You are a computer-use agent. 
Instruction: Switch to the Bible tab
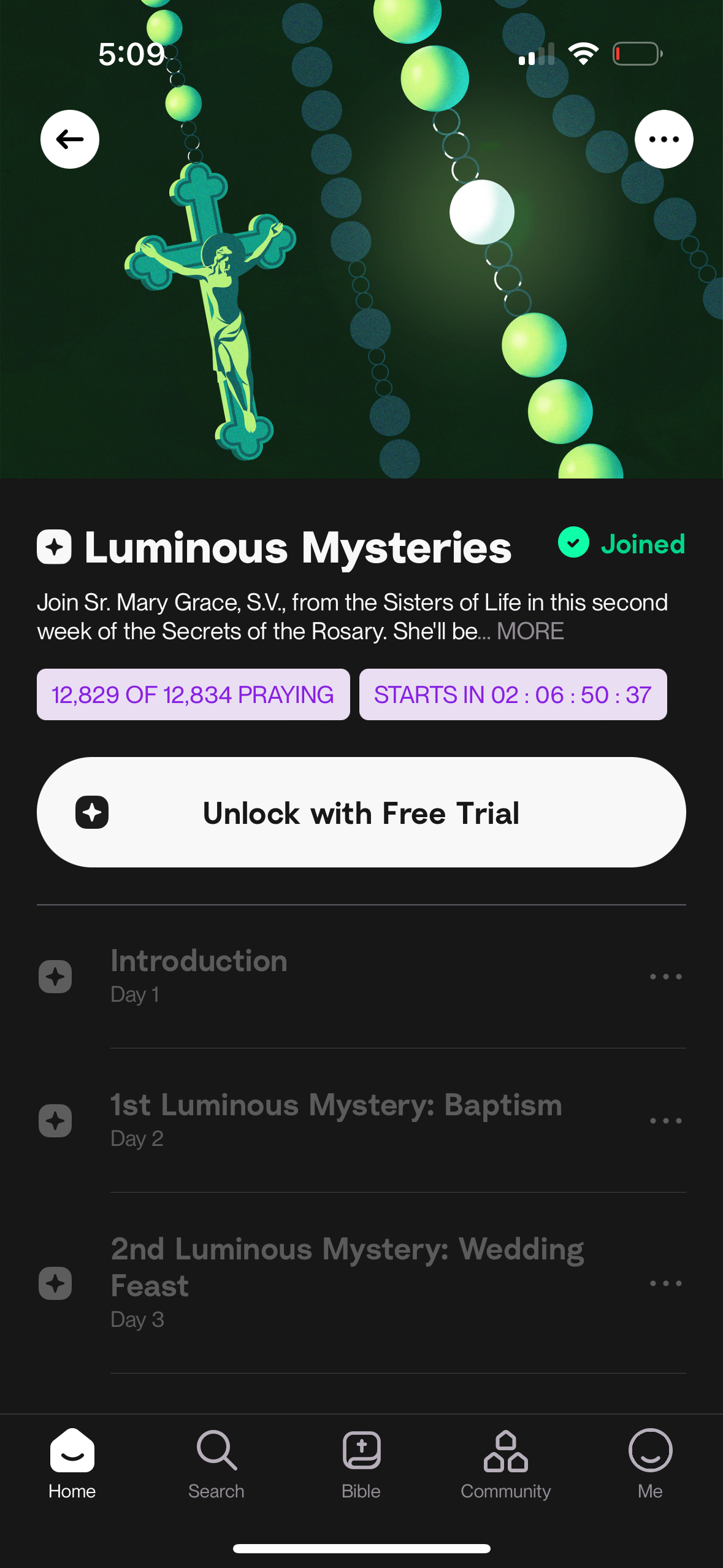[x=361, y=1464]
